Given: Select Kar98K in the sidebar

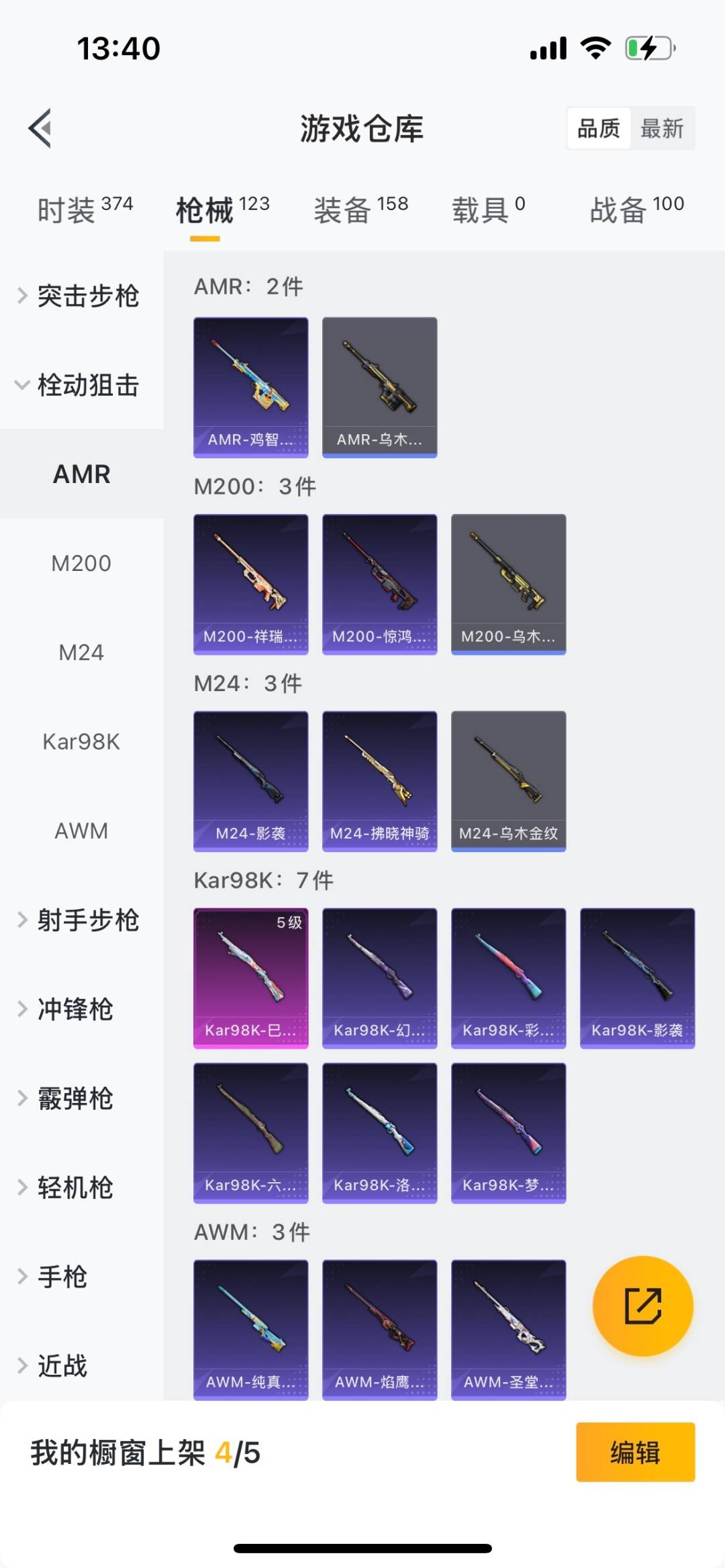Looking at the screenshot, I should [x=81, y=741].
